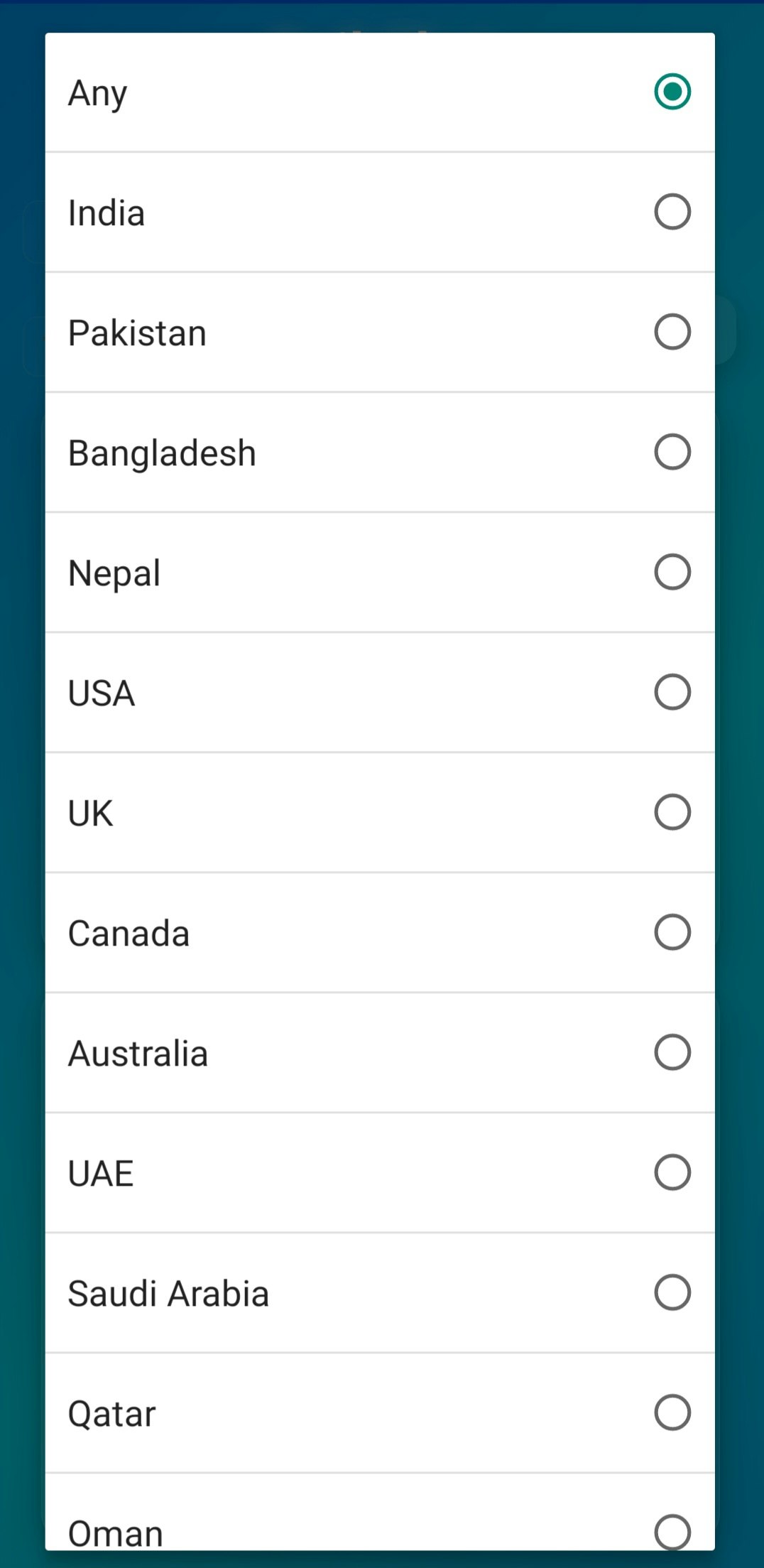Pick Australia from the country list
764x1568 pixels.
[x=673, y=1052]
